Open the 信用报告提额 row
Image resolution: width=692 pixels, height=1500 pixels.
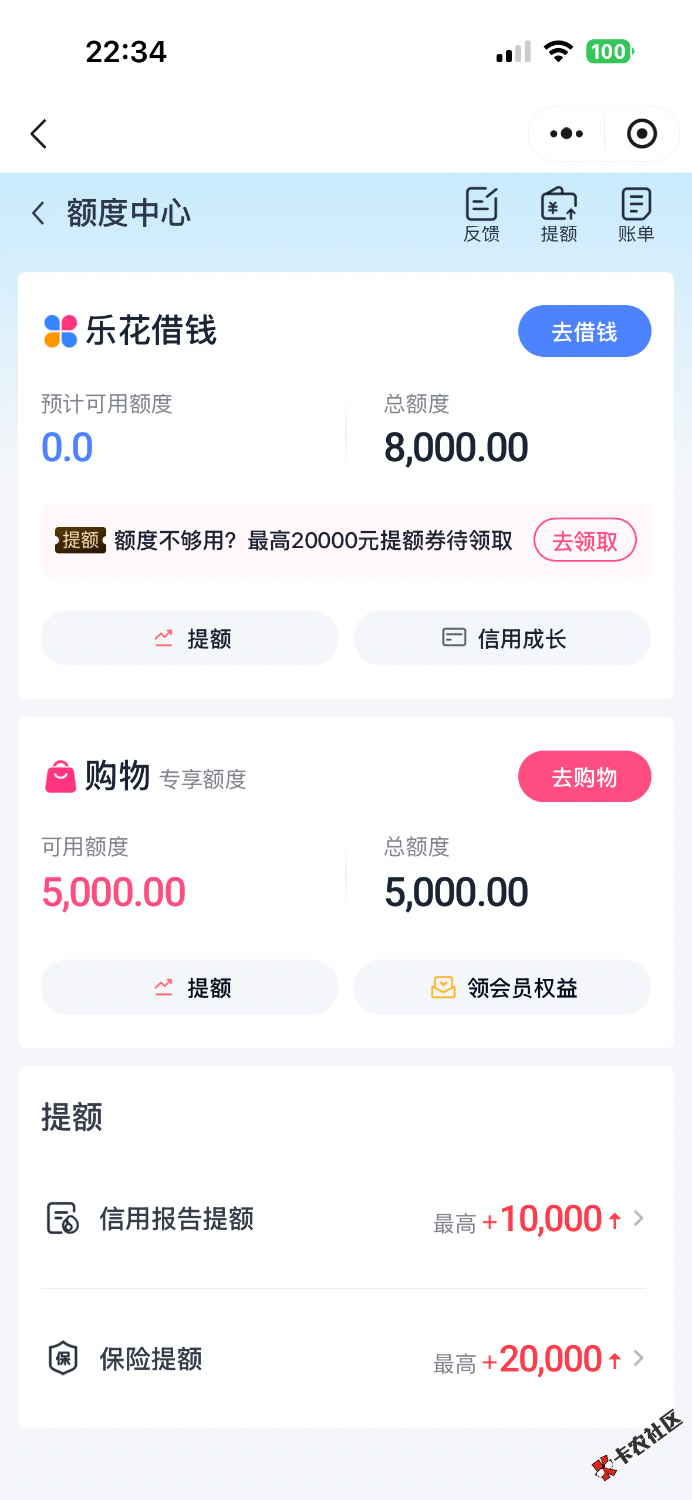[345, 1219]
